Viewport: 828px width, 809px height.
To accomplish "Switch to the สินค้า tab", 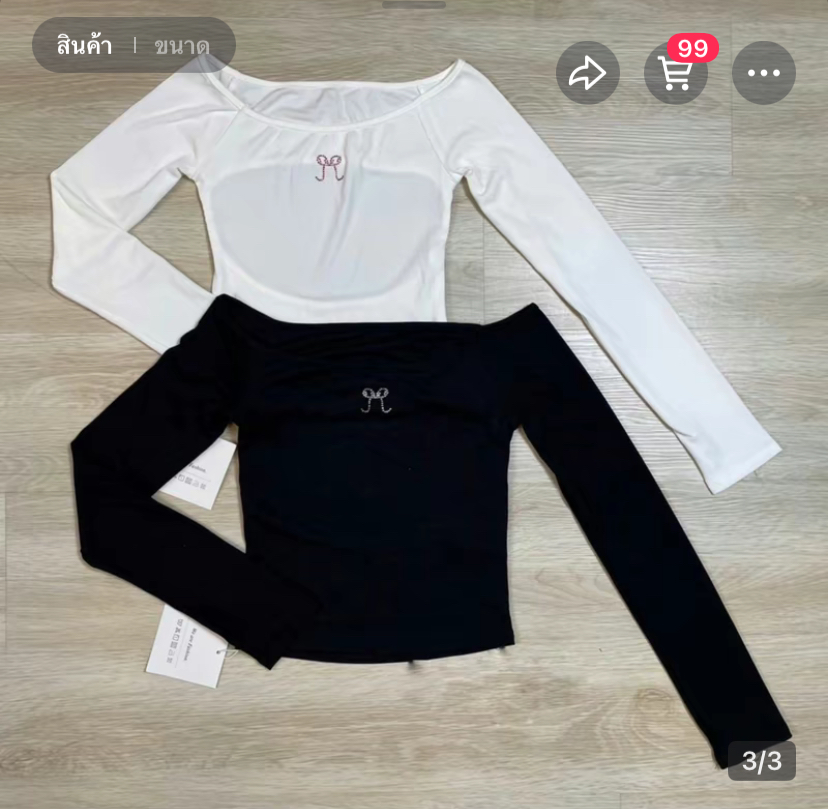I will 84,46.
